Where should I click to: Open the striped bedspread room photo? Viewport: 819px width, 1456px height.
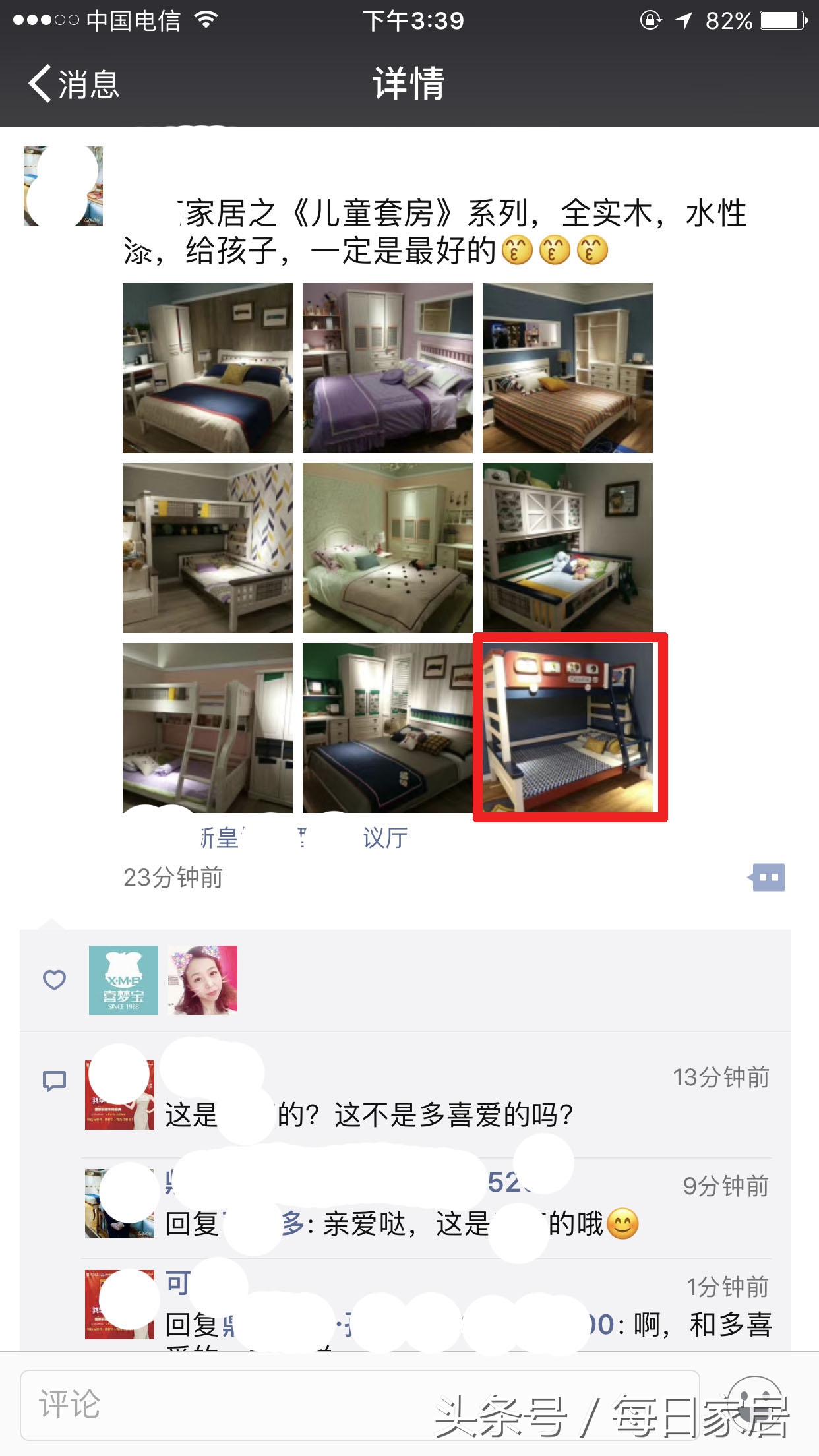coord(568,368)
